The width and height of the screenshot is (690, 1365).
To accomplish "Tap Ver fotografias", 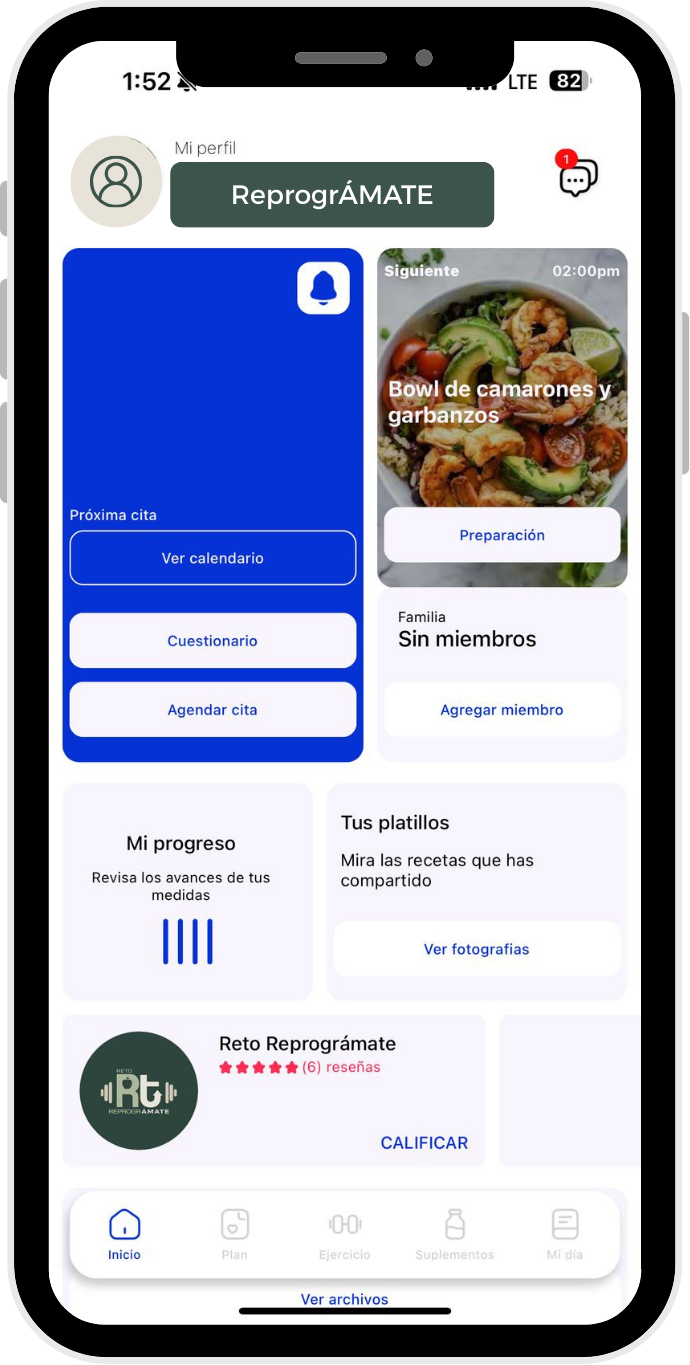I will 477,949.
